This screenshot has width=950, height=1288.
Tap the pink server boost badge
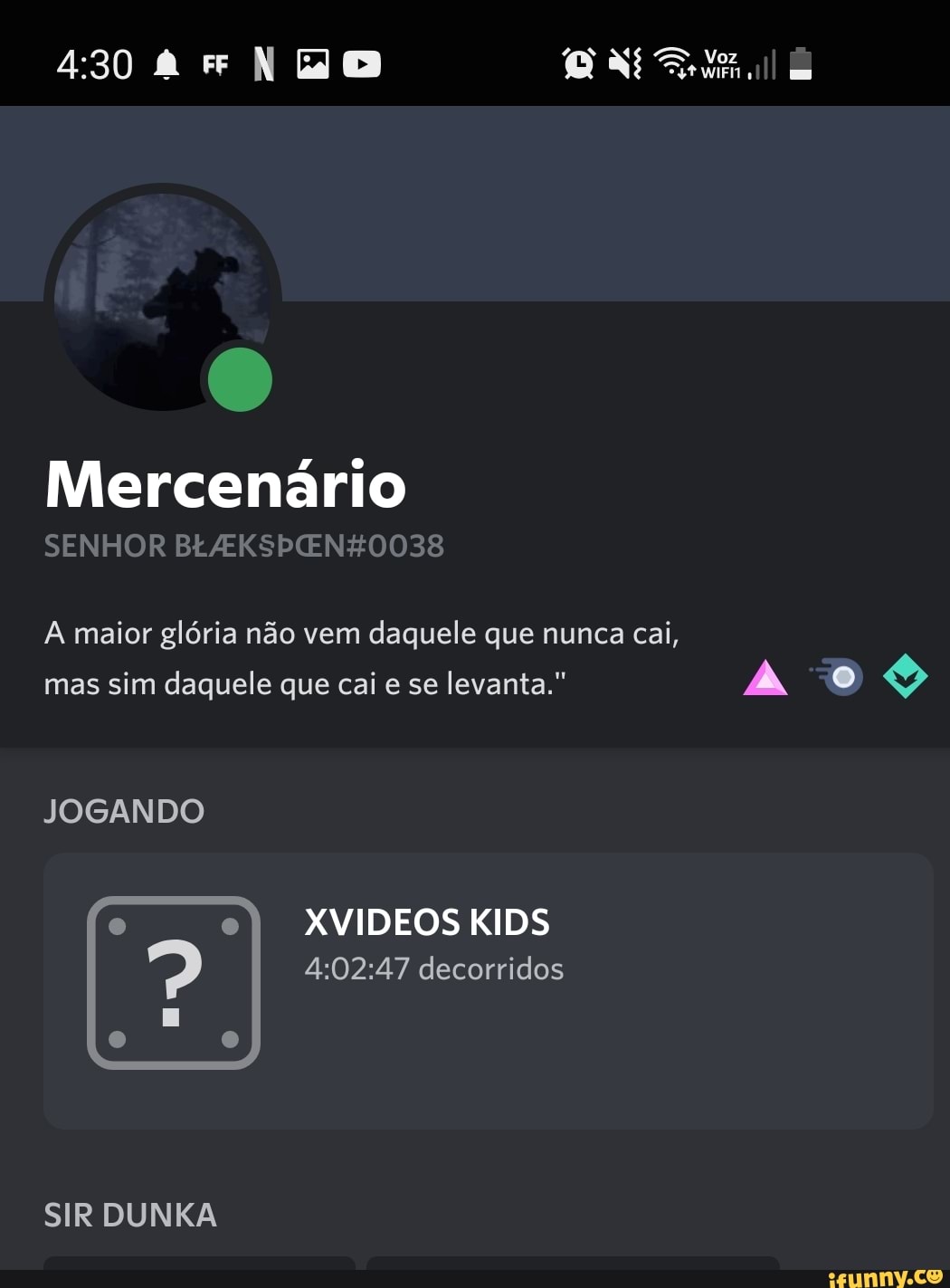765,678
